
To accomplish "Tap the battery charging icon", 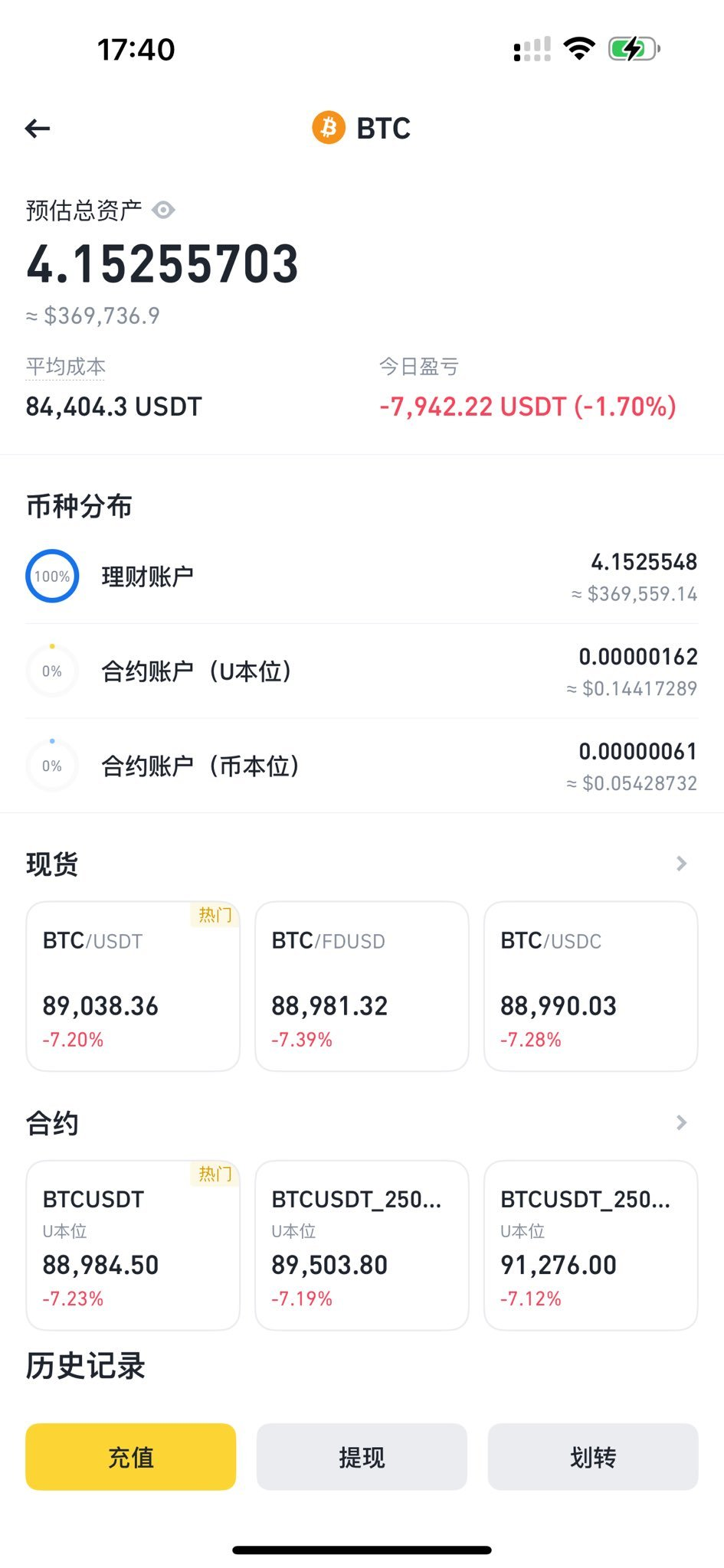I will tap(631, 47).
